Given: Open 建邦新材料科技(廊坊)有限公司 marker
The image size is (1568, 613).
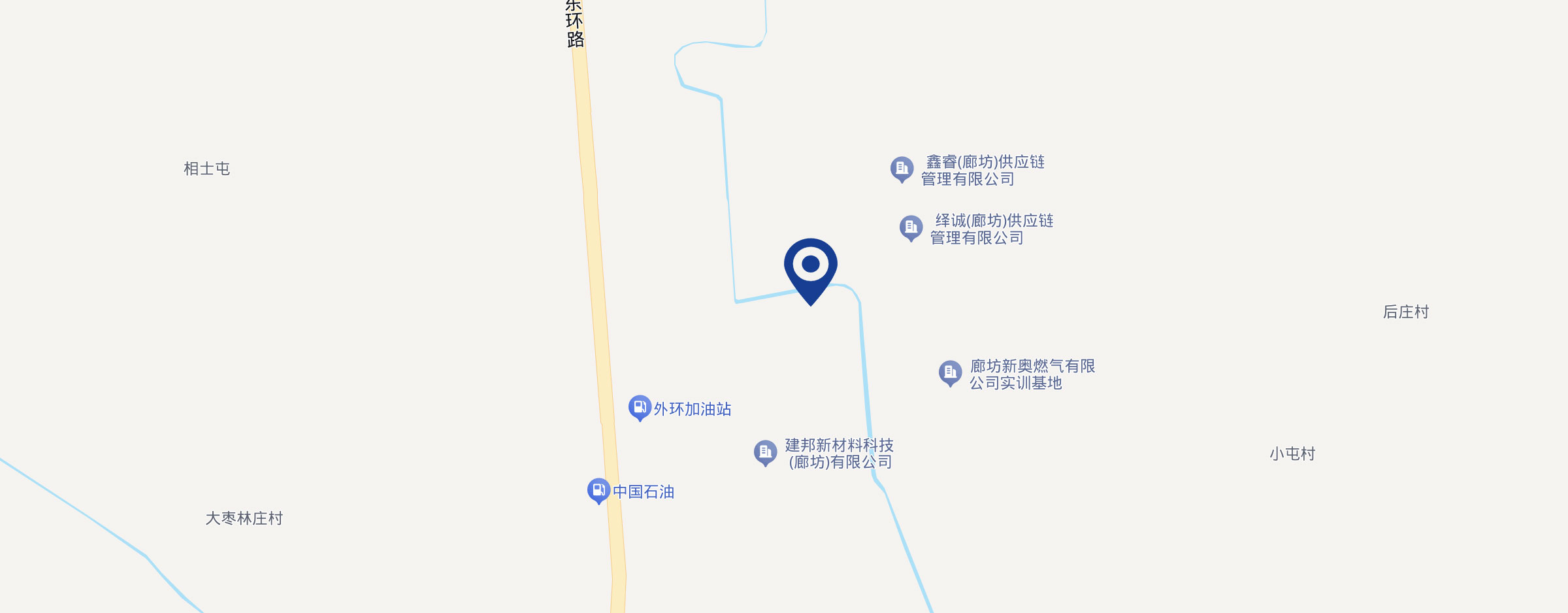Looking at the screenshot, I should [765, 452].
